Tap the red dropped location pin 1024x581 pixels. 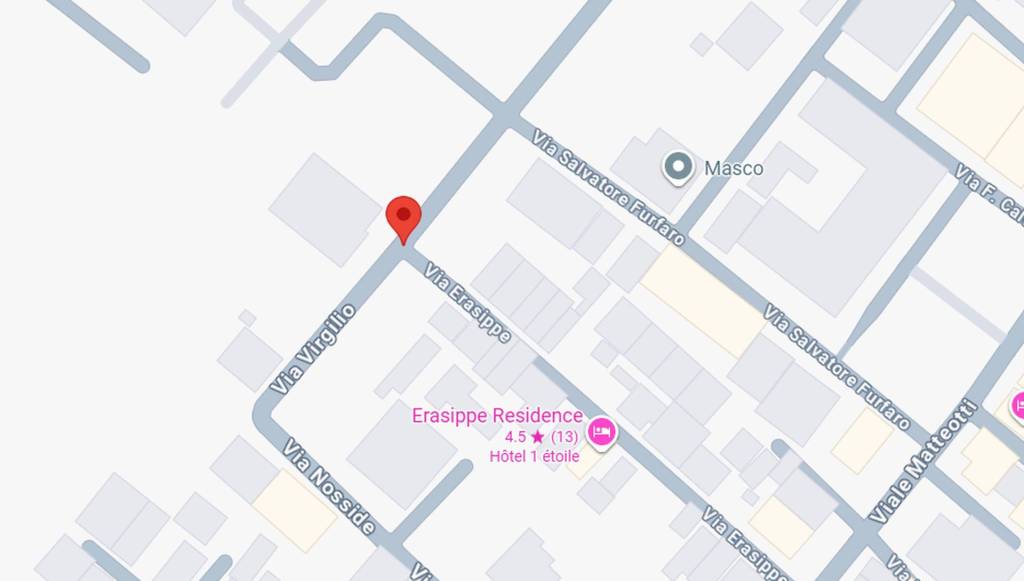[403, 216]
